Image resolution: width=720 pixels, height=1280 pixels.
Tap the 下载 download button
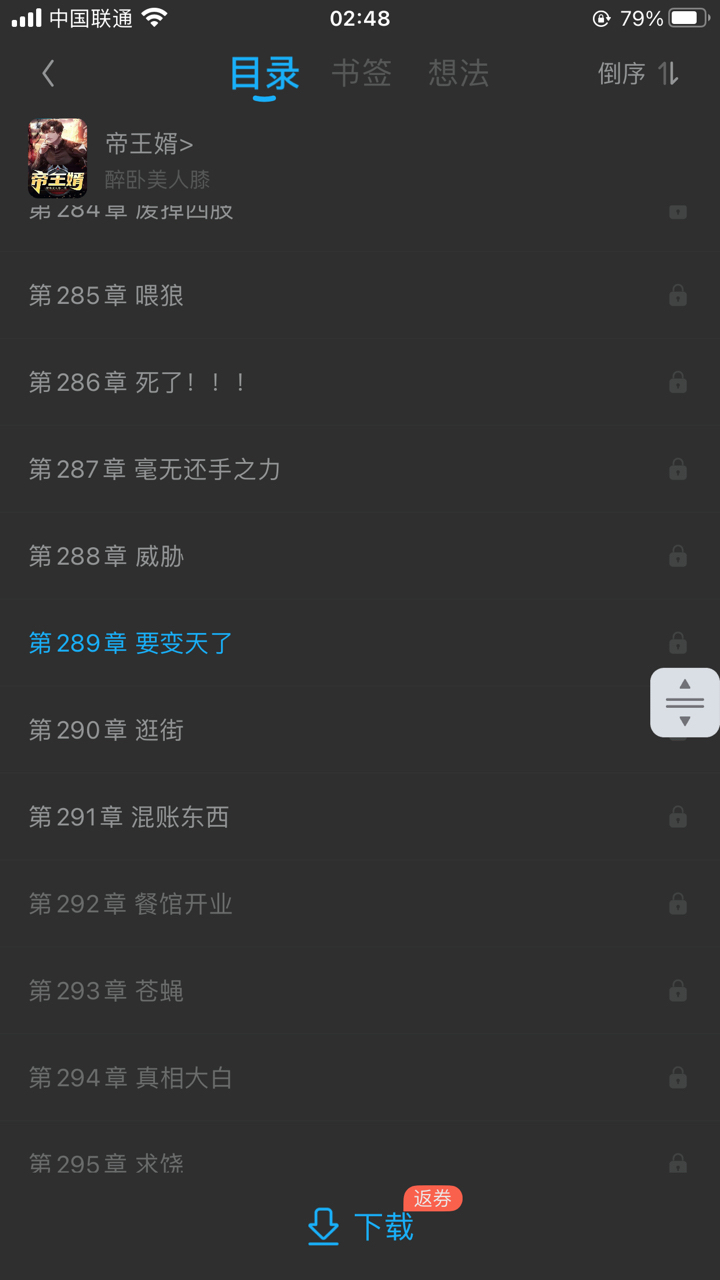(x=361, y=1226)
